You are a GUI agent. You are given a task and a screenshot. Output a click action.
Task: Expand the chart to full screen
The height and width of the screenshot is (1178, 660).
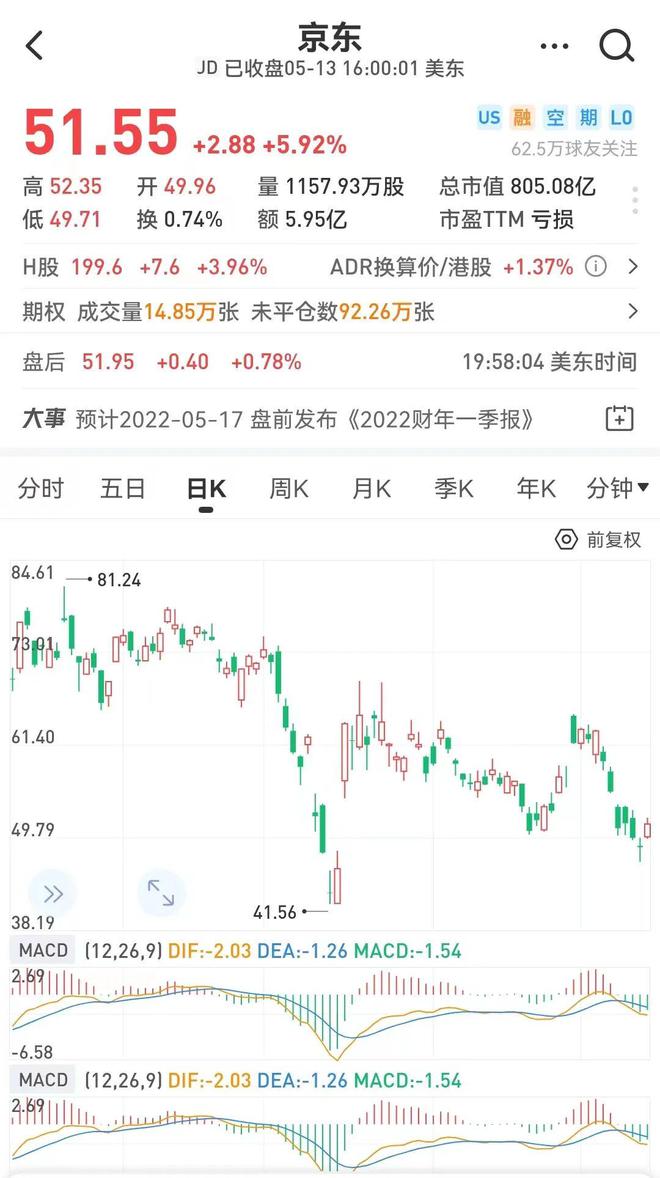[x=161, y=893]
